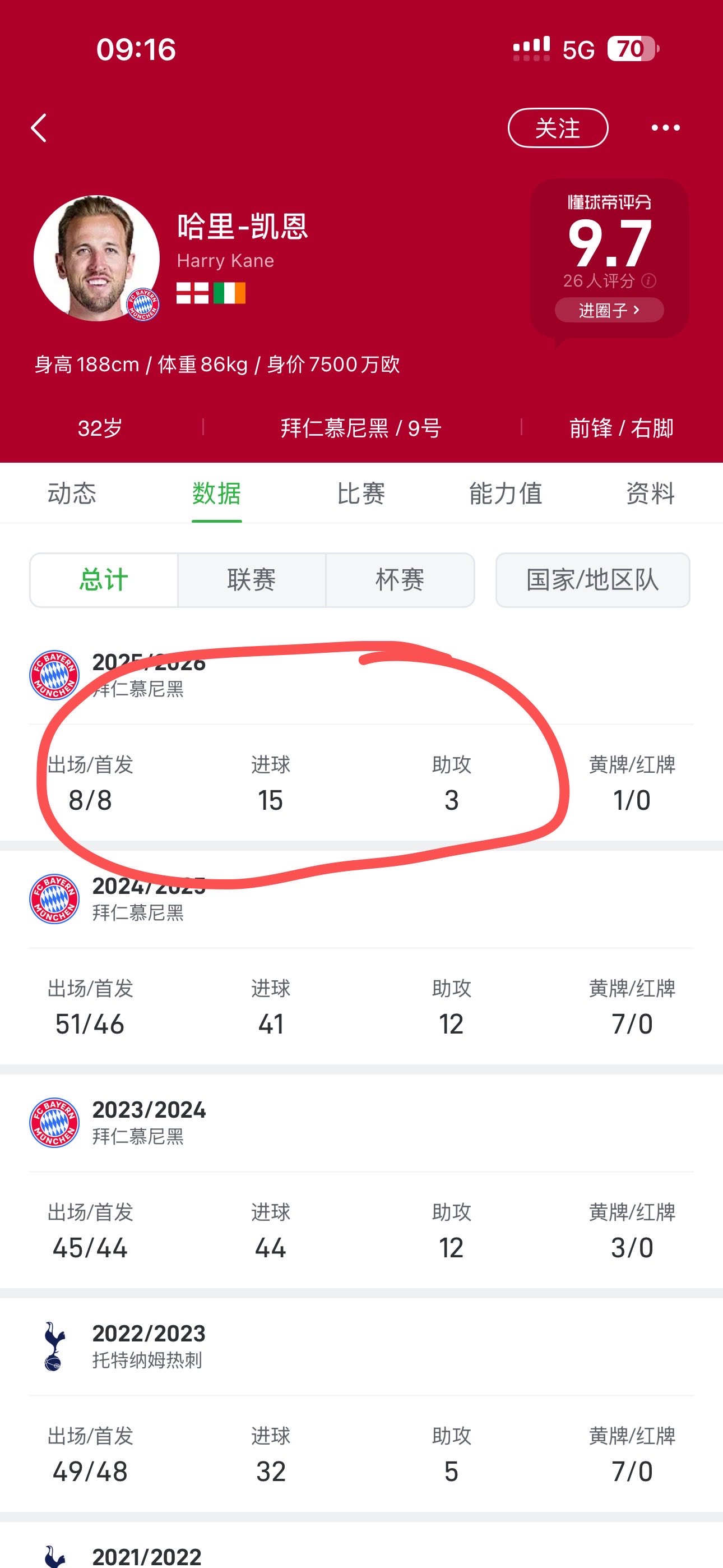723x1568 pixels.
Task: Filter stats by 杯赛
Action: tap(400, 579)
